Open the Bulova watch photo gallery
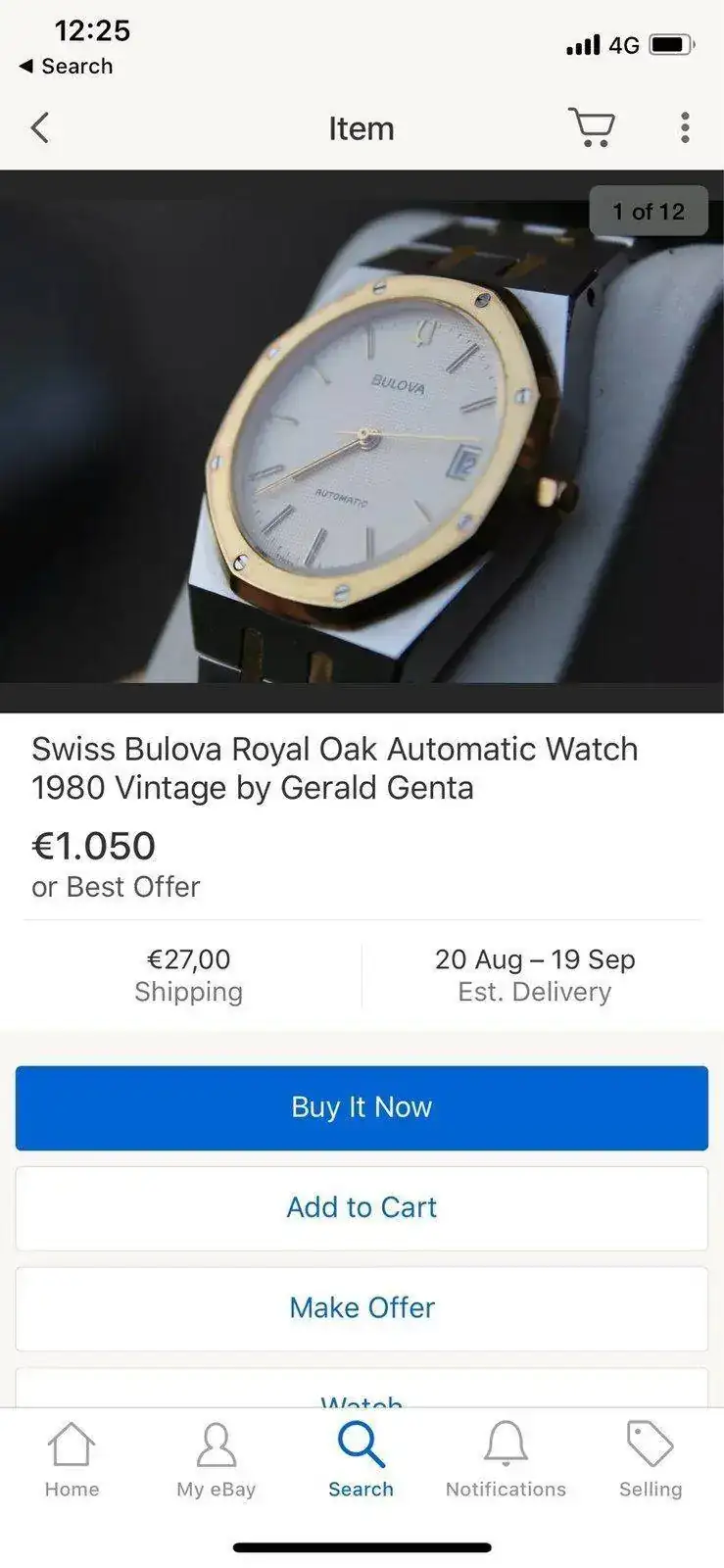 (x=362, y=441)
